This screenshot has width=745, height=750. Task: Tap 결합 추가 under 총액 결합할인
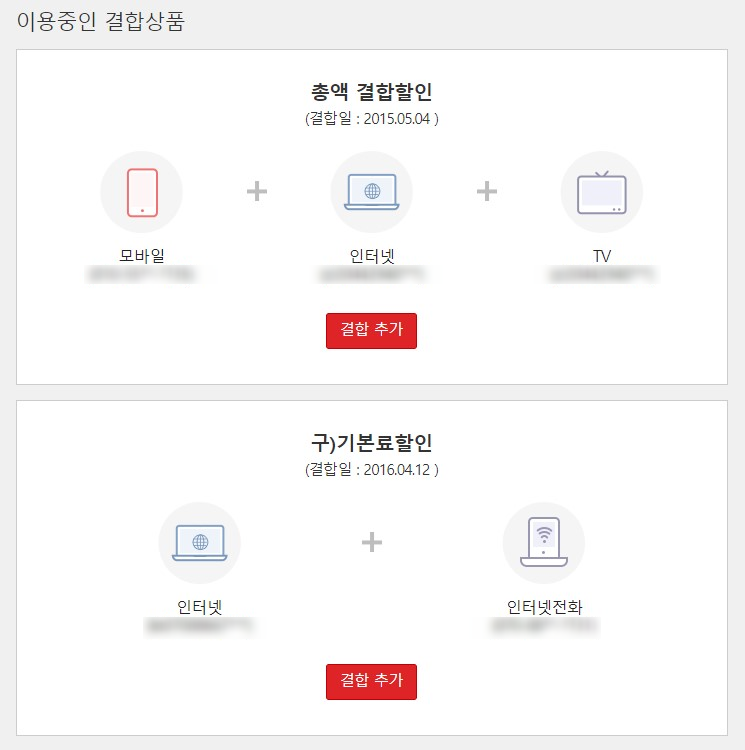371,331
